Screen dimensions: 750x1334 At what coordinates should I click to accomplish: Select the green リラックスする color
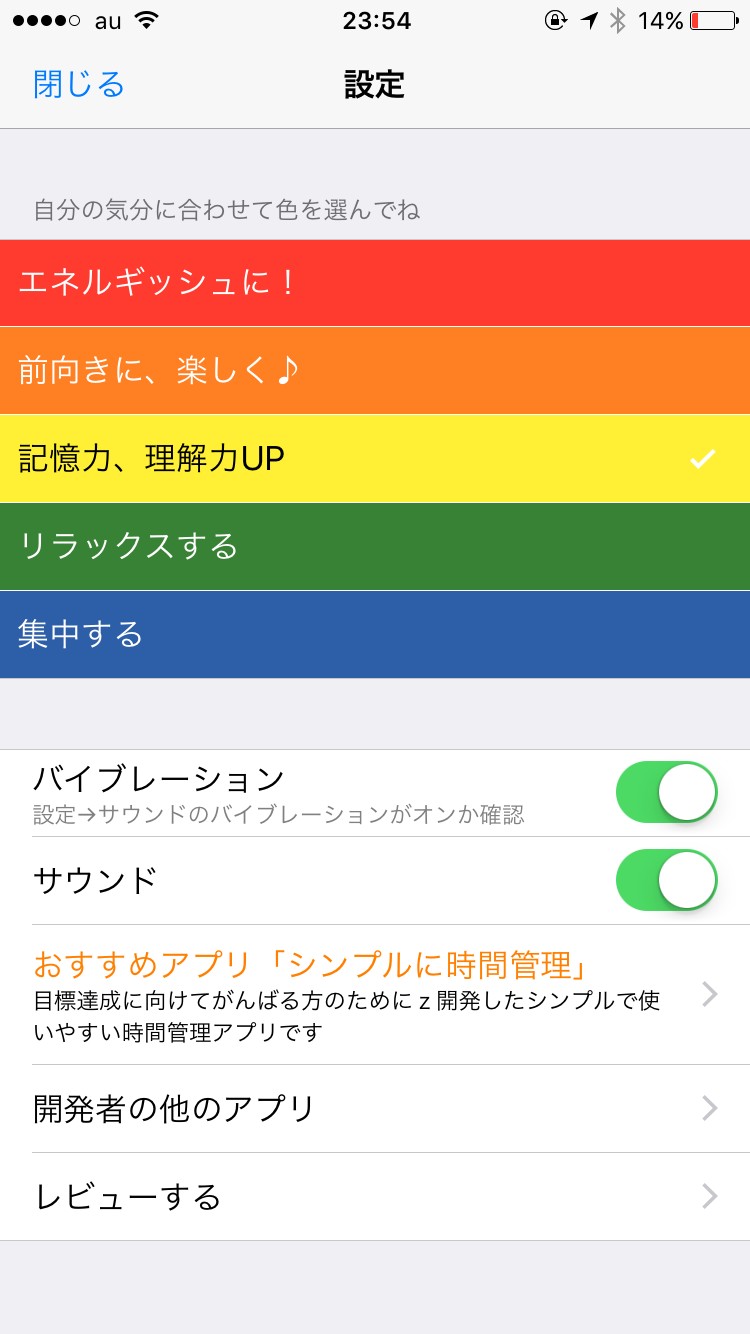tap(375, 547)
